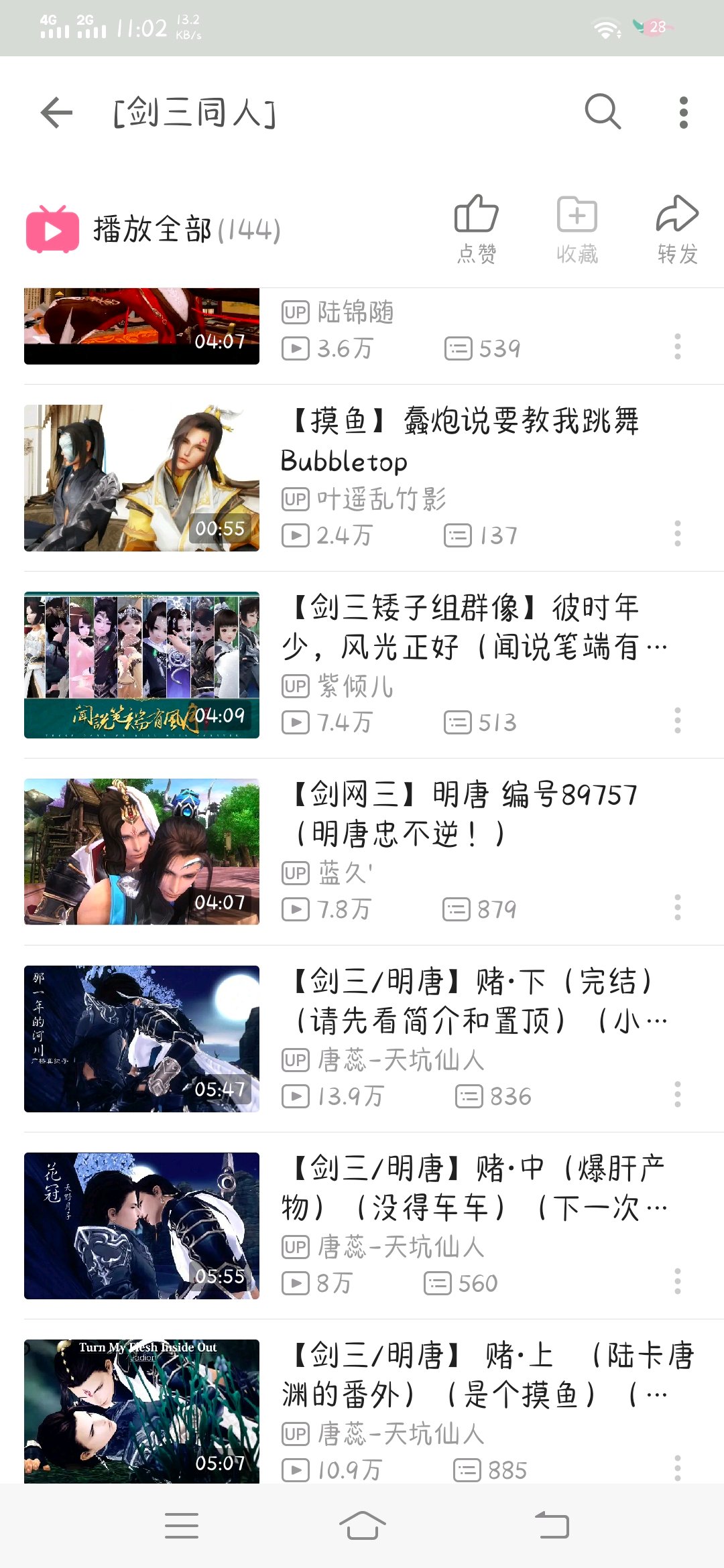
Task: Open the overflow menu in the app bar
Action: pyautogui.click(x=683, y=113)
